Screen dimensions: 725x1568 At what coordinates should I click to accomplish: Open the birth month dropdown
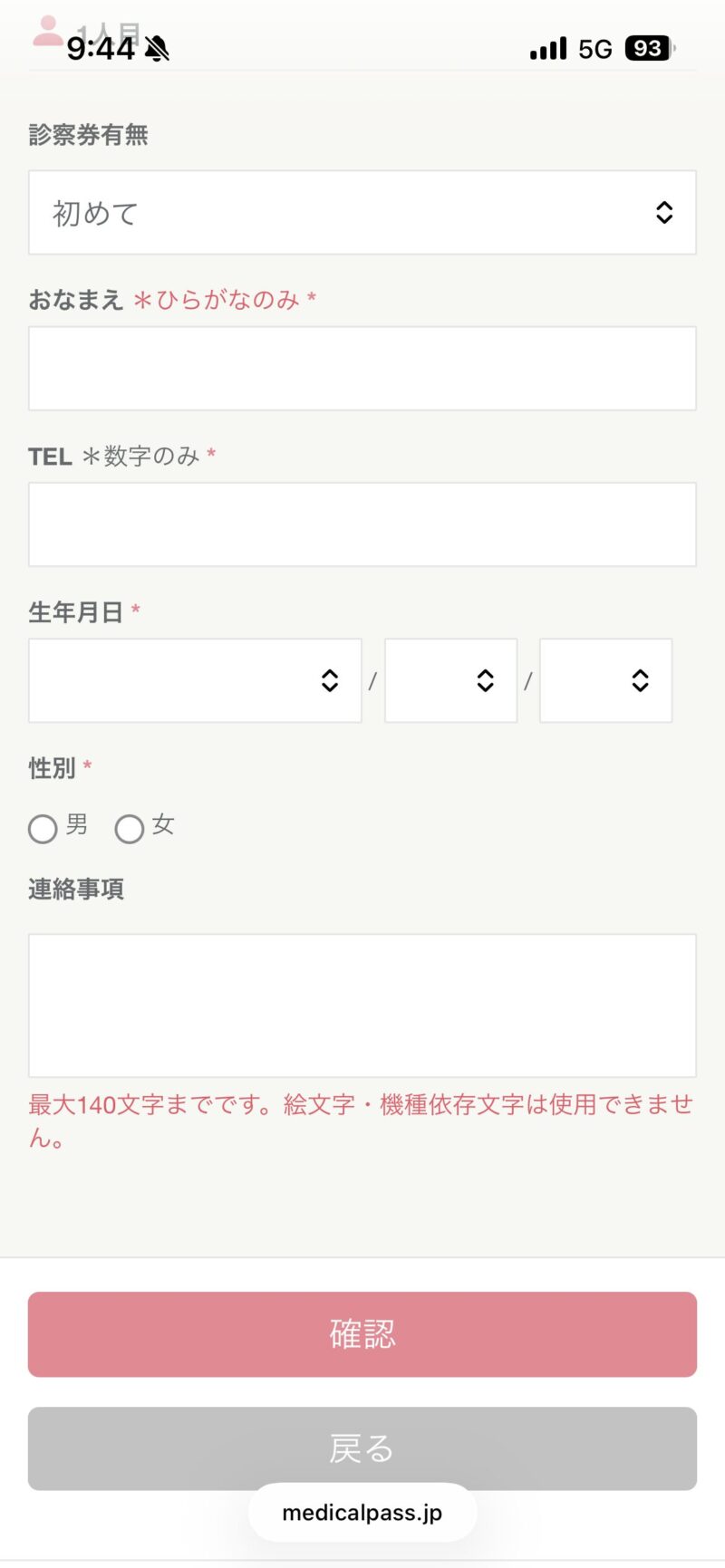pyautogui.click(x=450, y=680)
